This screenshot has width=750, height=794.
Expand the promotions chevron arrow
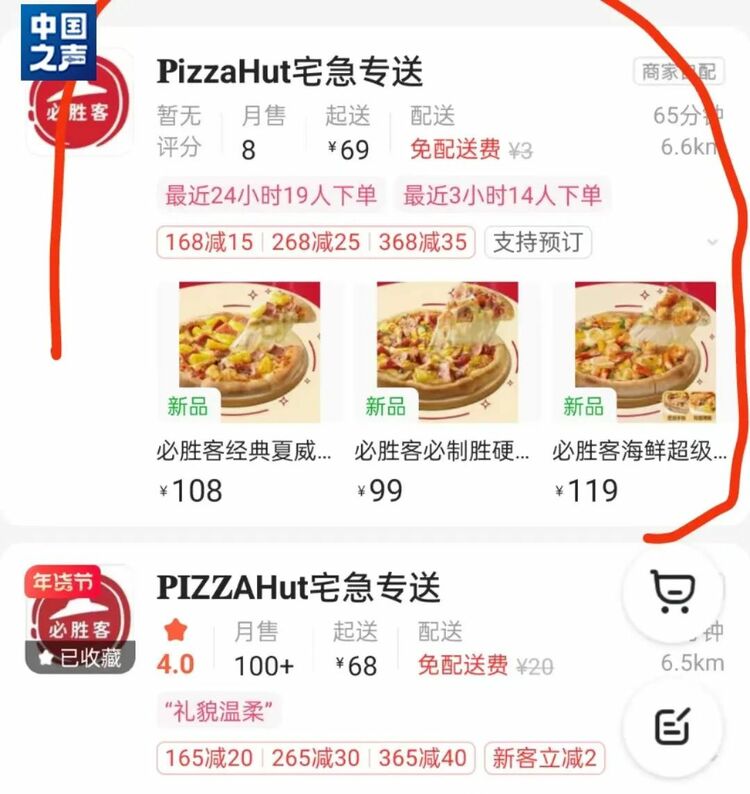[x=710, y=241]
